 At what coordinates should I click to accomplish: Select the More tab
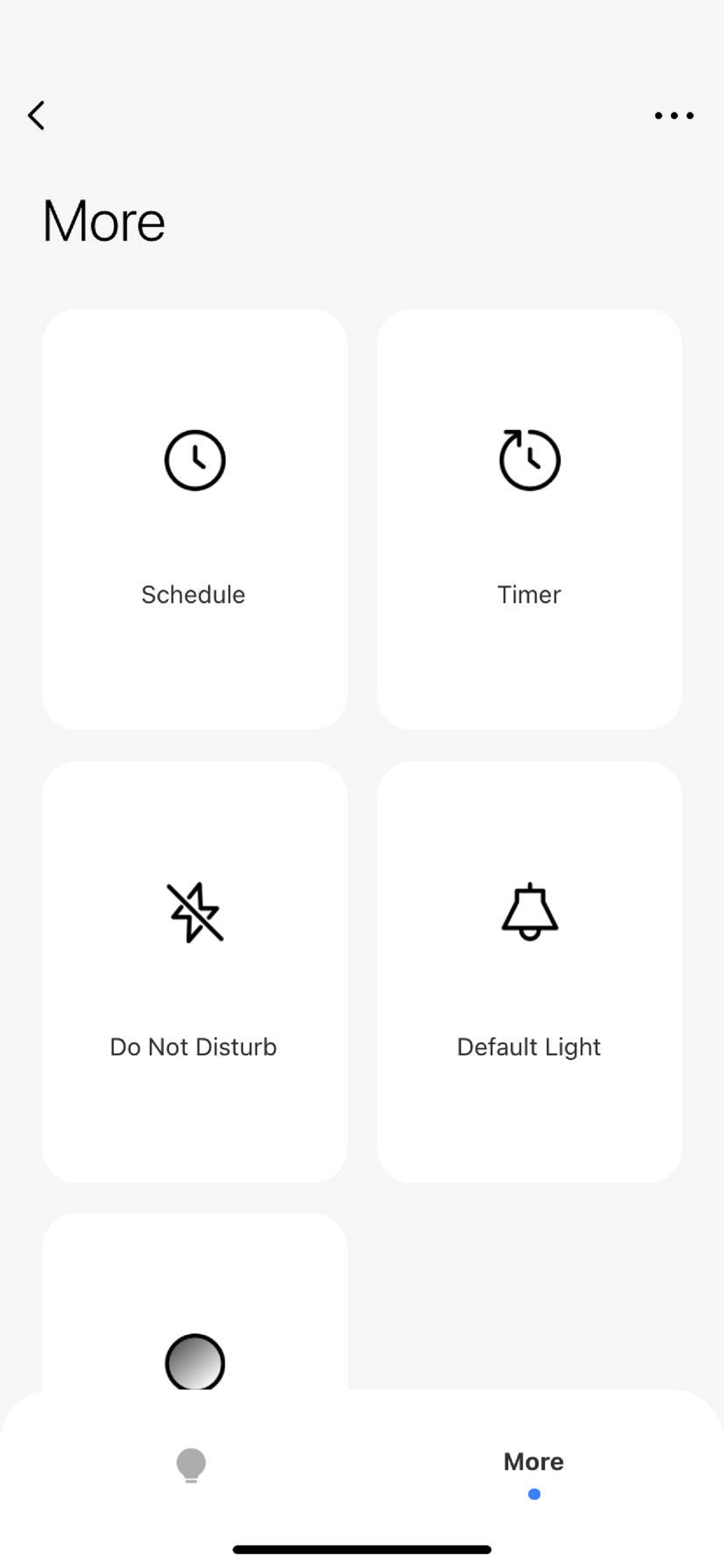point(533,1462)
